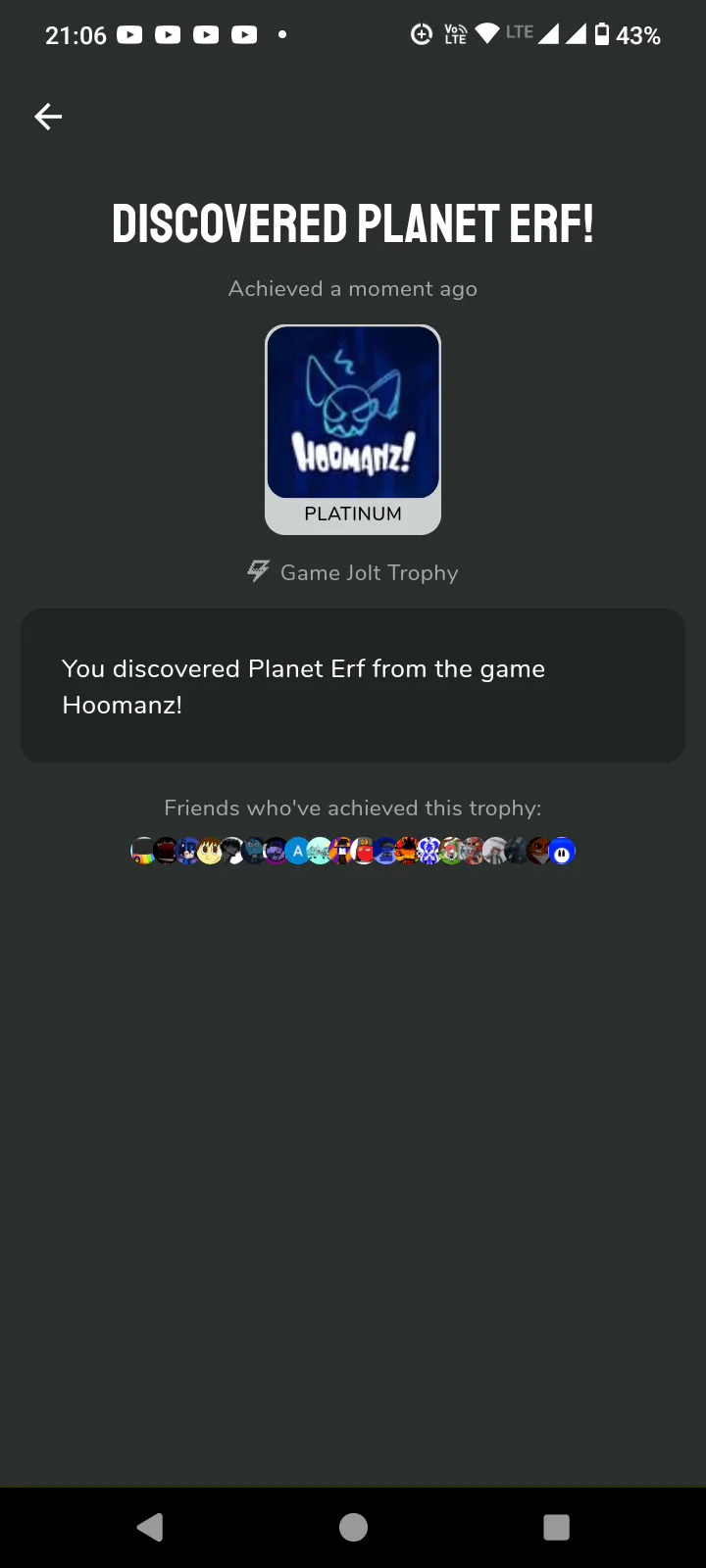Tap the system back button
The image size is (706, 1568).
coord(150,1526)
